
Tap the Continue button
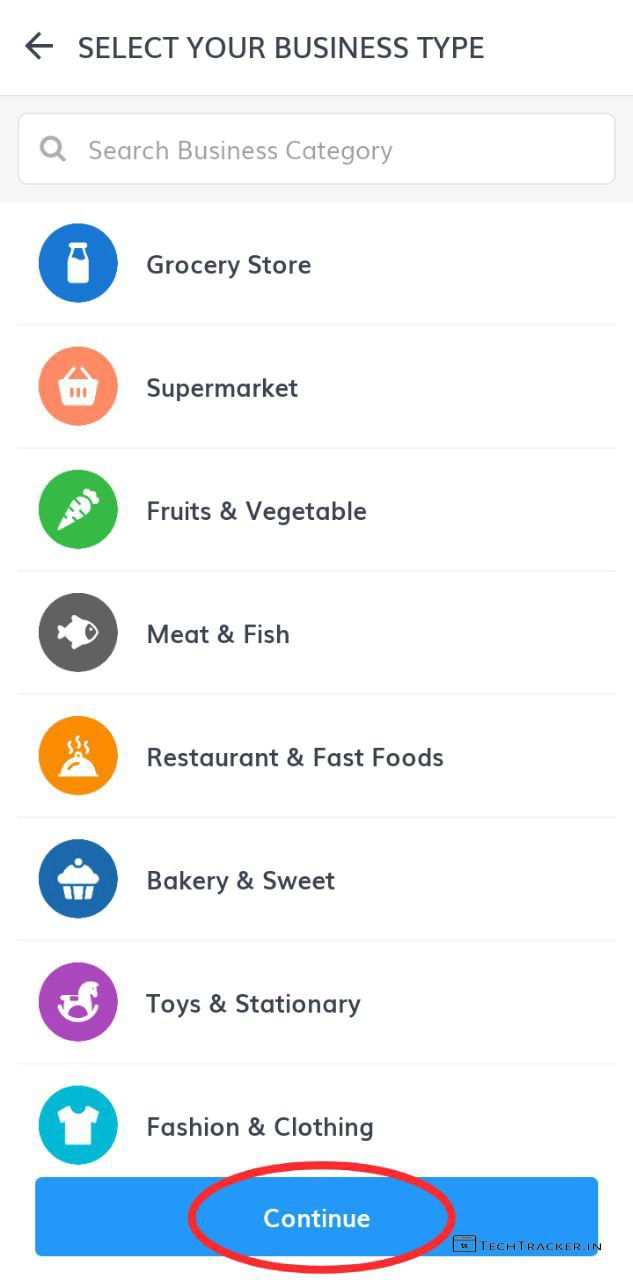(x=316, y=1217)
